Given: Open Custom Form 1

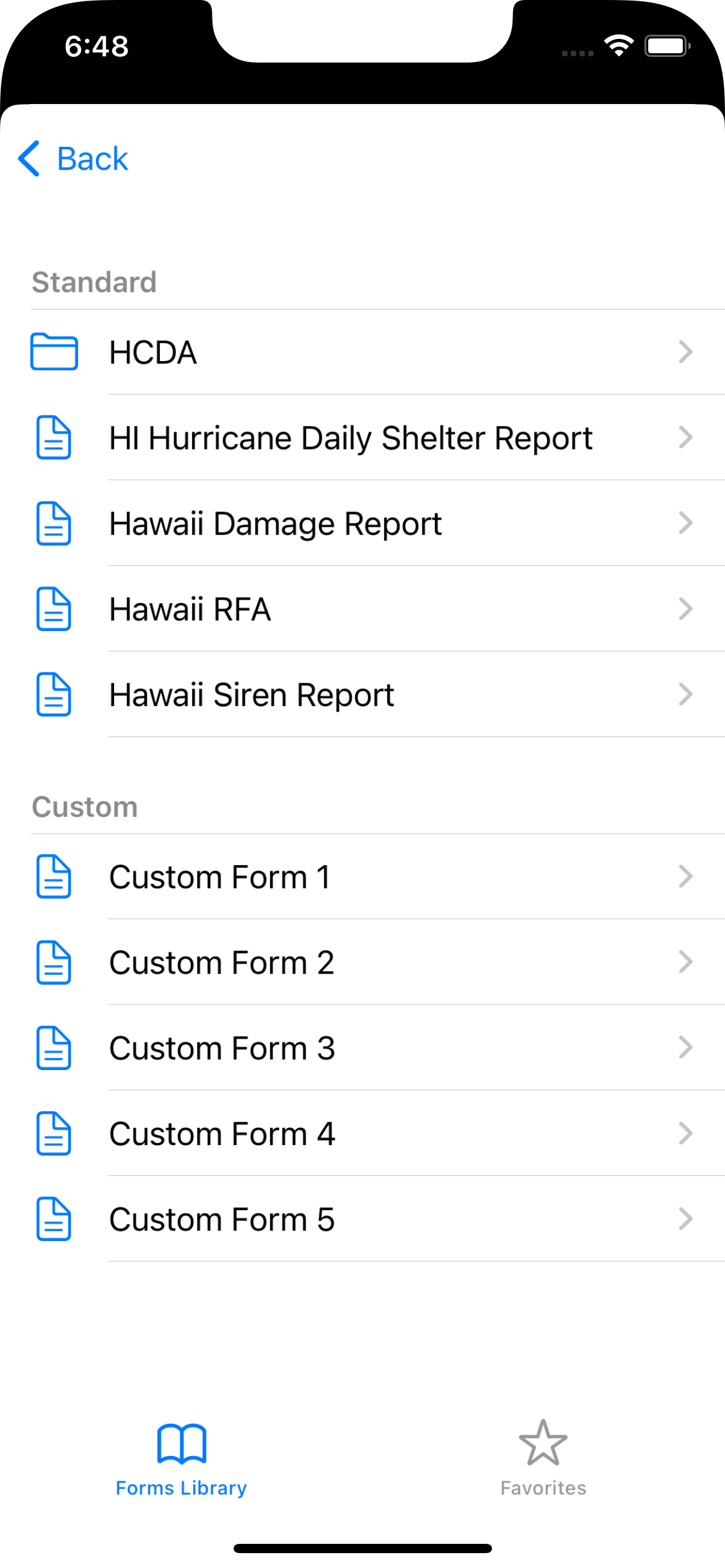Looking at the screenshot, I should [362, 876].
